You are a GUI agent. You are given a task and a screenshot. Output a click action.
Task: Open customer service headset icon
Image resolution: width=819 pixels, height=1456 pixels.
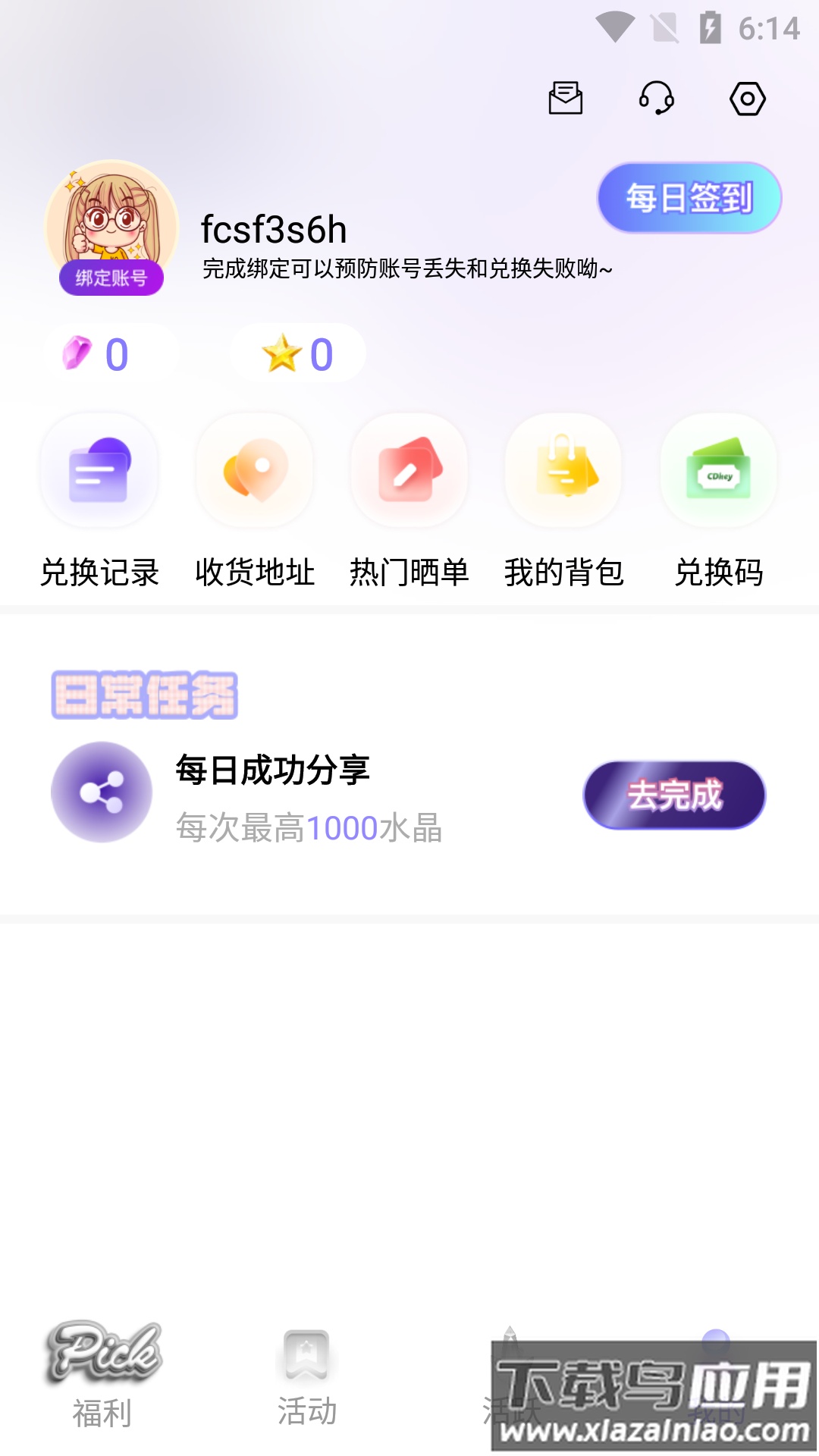tap(657, 99)
